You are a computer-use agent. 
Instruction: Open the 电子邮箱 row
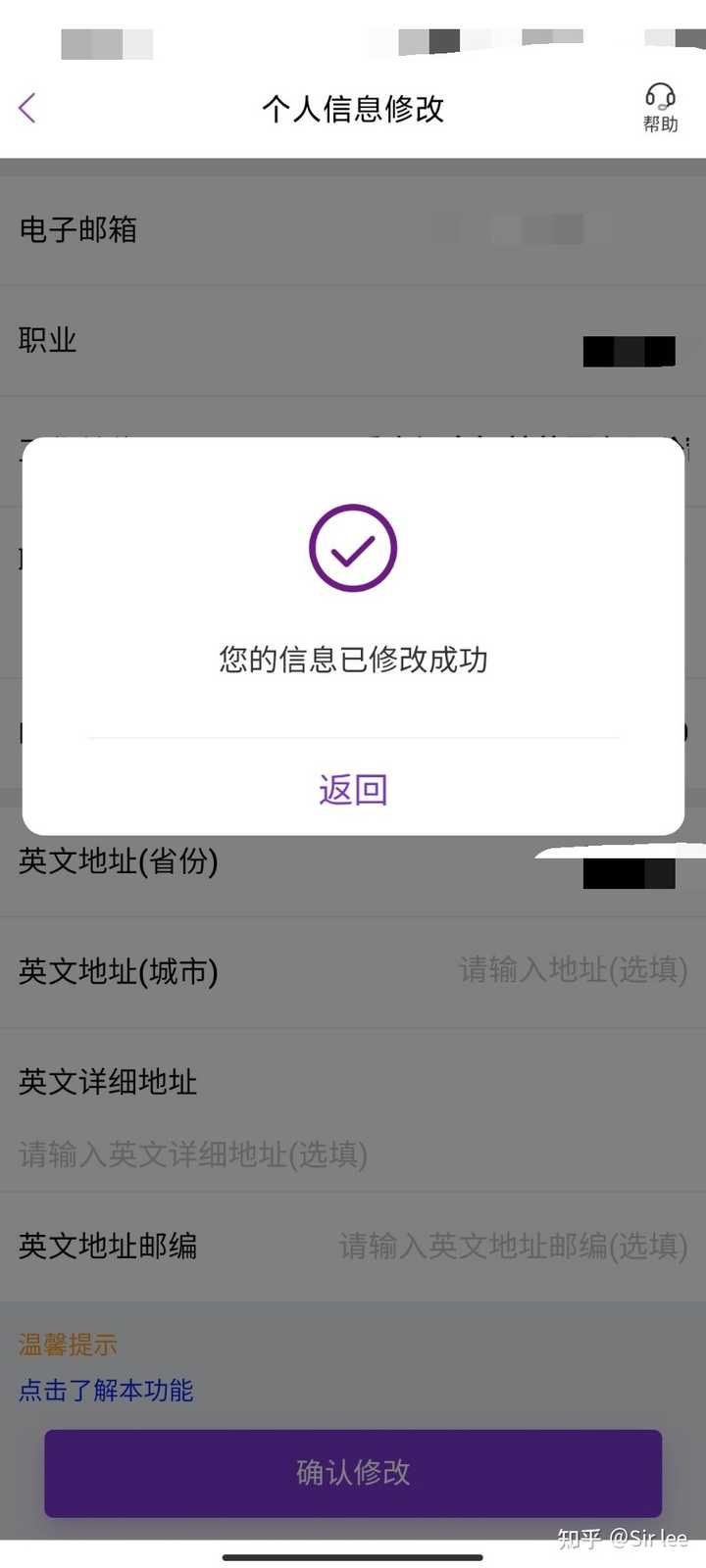point(353,230)
